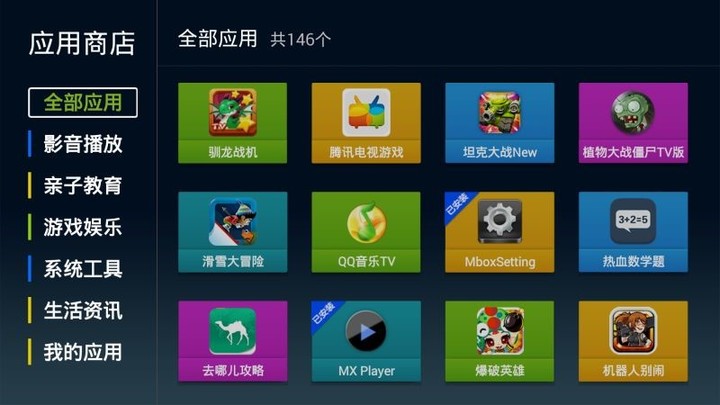Select the 热血数学题 app tile
The height and width of the screenshot is (405, 720).
[633, 231]
